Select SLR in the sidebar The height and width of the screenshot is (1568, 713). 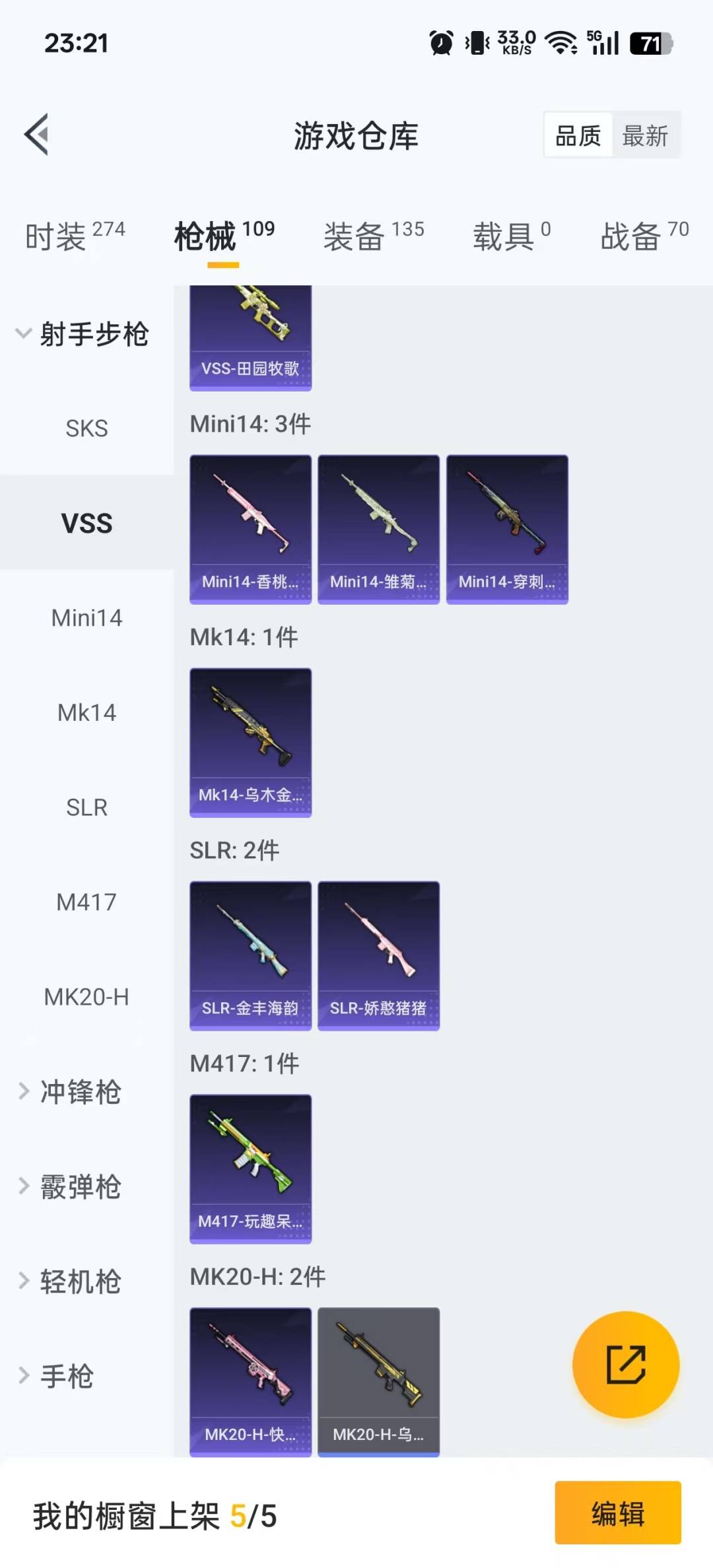pyautogui.click(x=86, y=807)
